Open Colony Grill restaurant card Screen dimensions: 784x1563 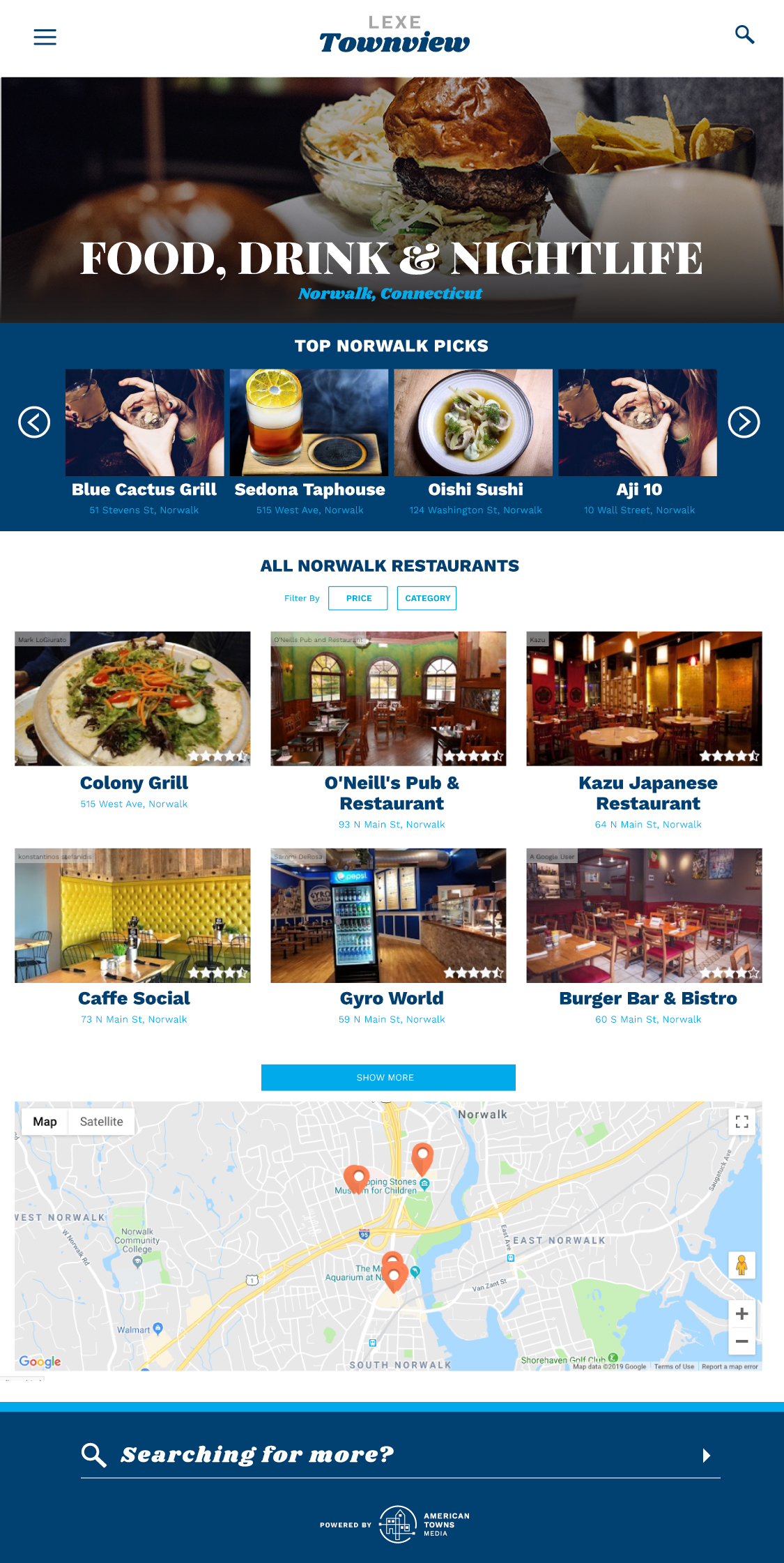click(x=132, y=699)
